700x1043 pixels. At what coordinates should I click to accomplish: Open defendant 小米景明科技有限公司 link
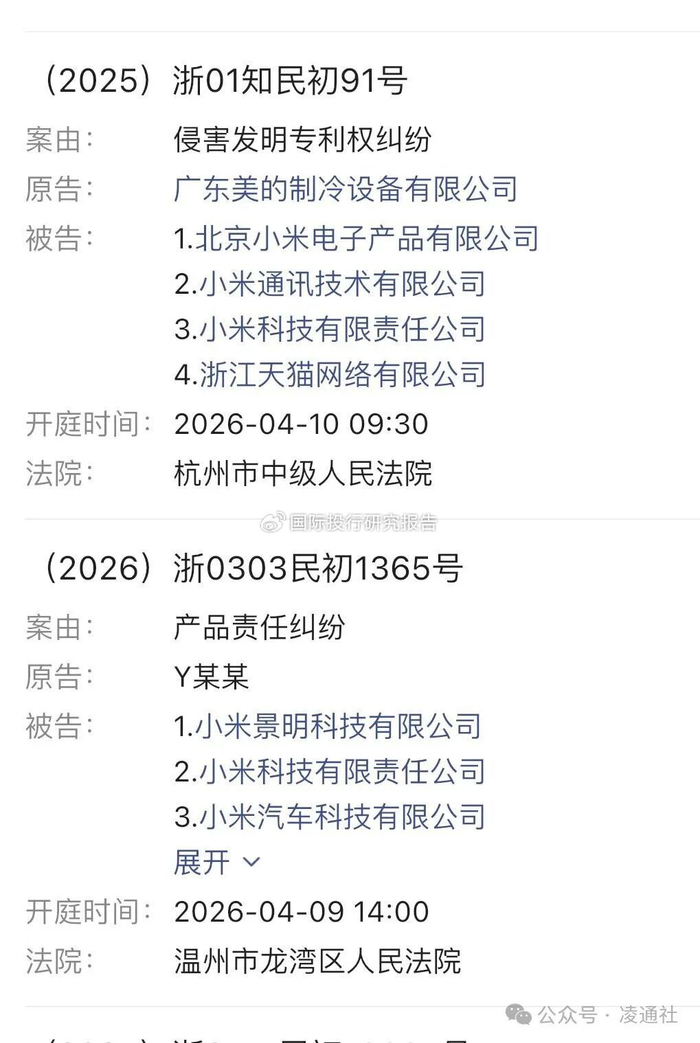click(x=339, y=725)
